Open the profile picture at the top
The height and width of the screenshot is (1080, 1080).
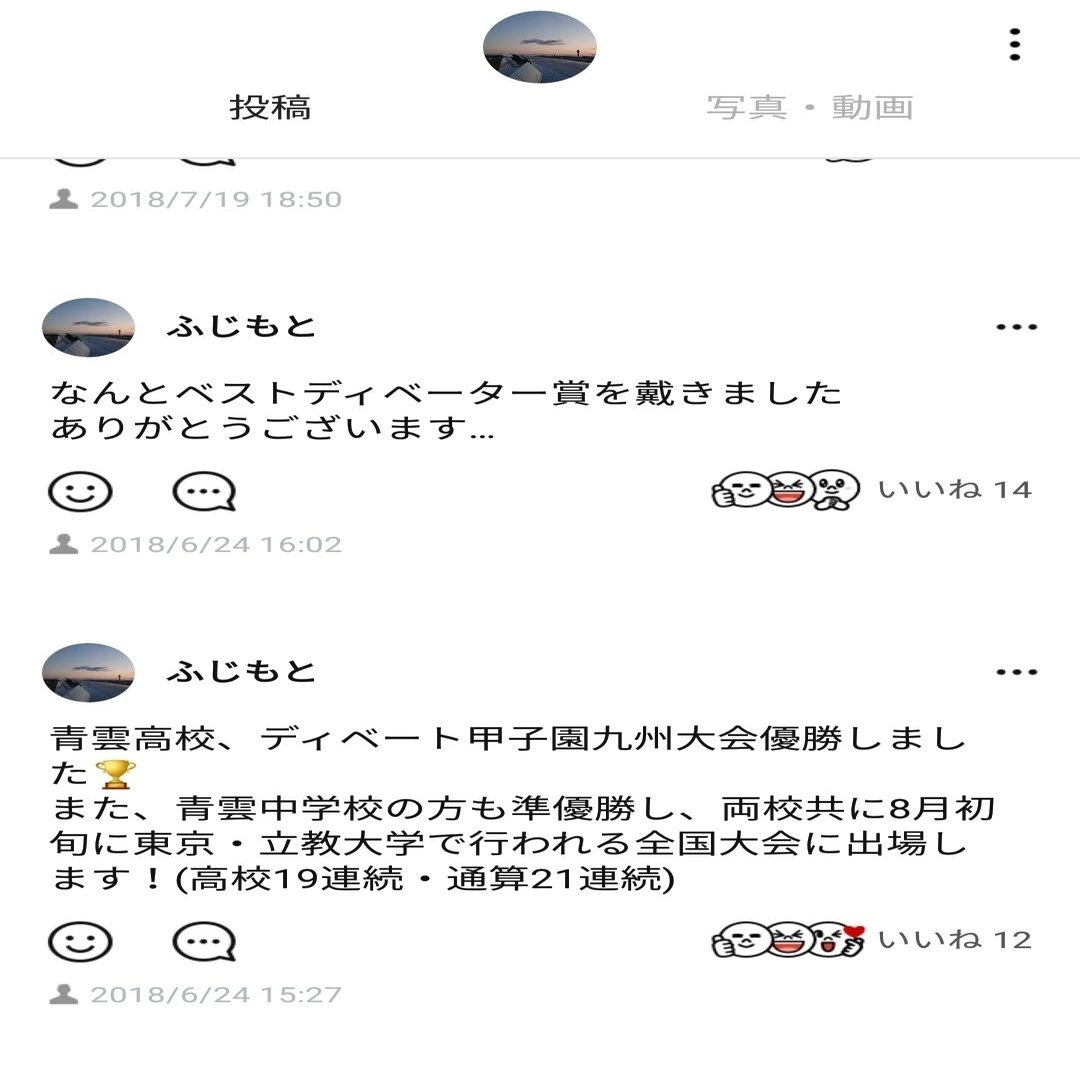(540, 46)
